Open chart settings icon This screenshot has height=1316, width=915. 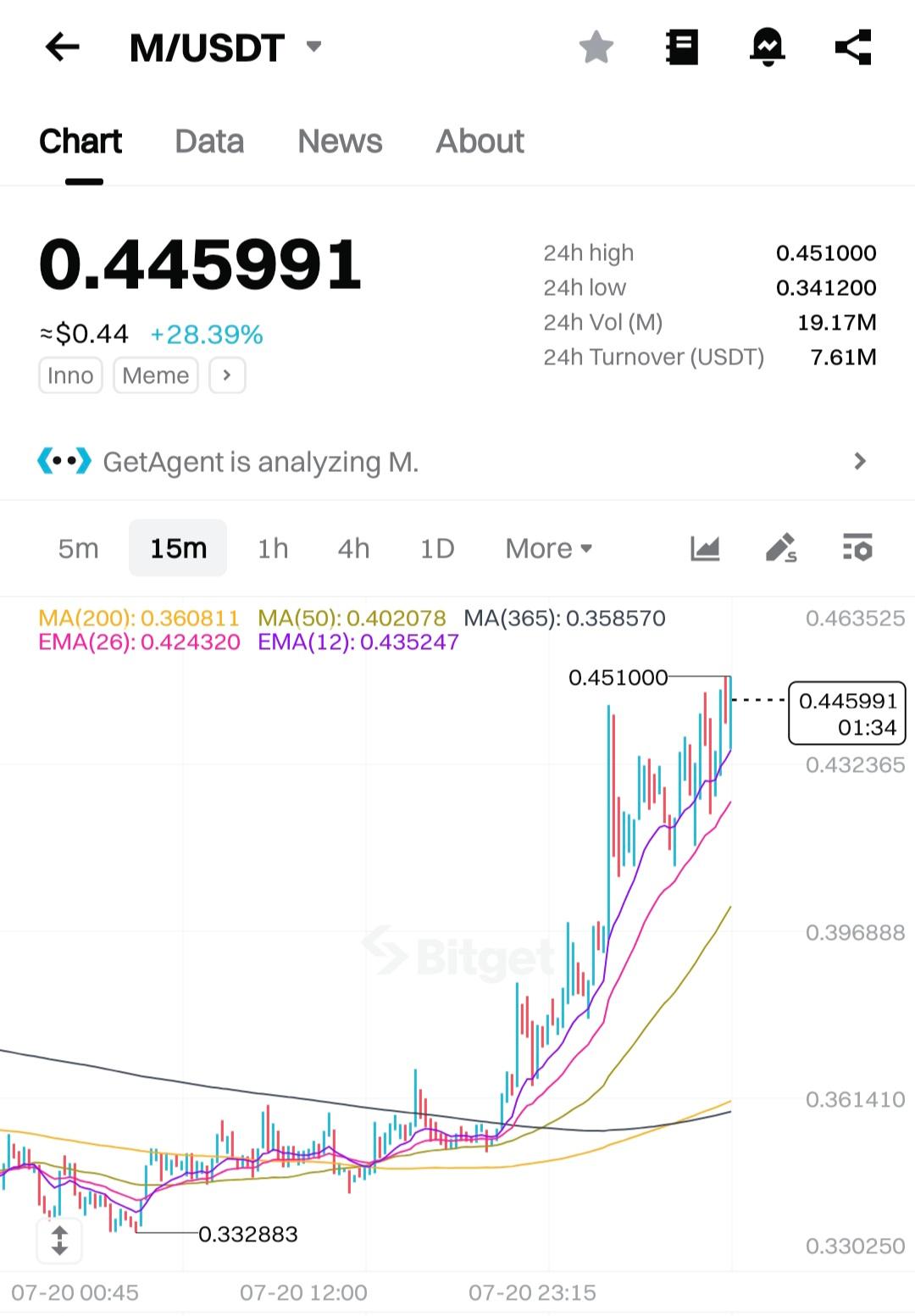pos(857,548)
